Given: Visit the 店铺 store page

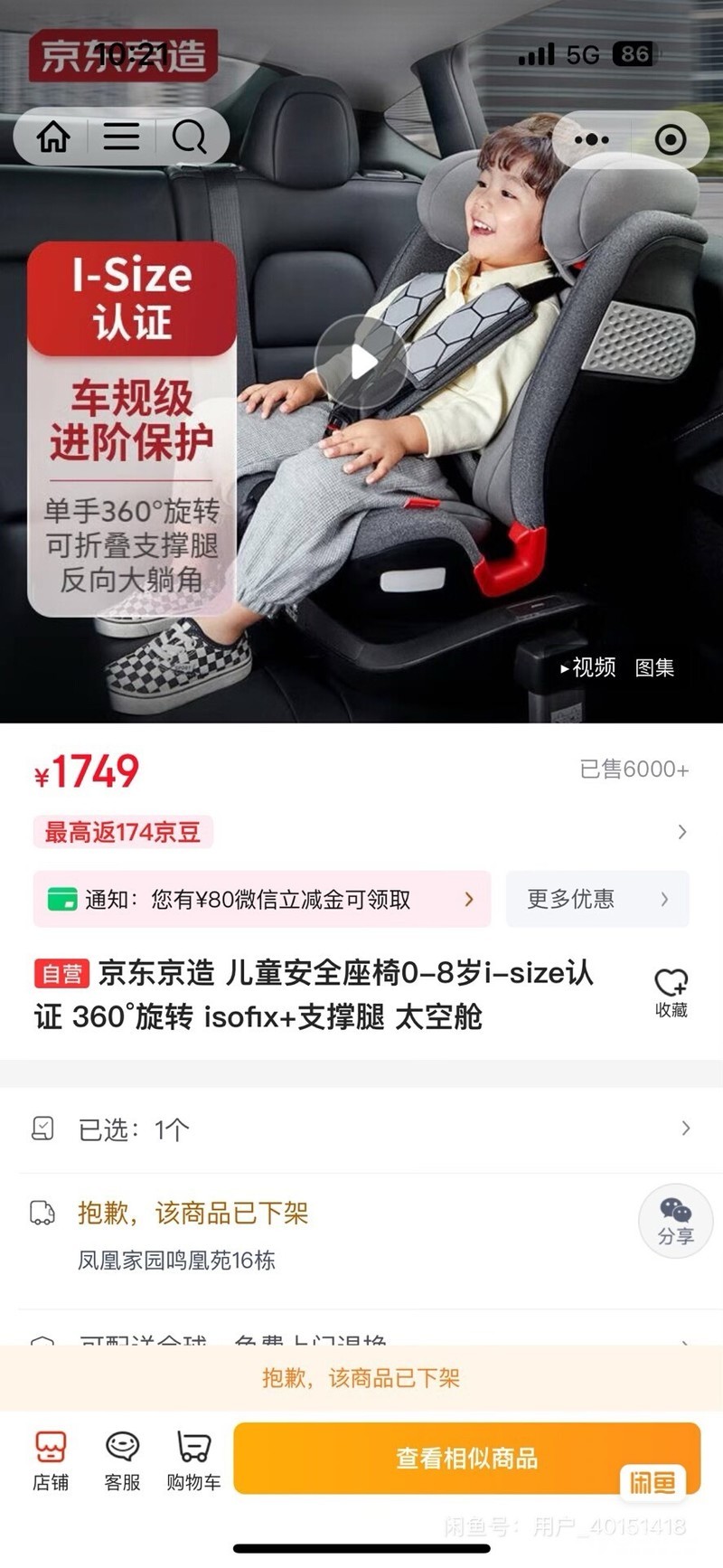Looking at the screenshot, I should coord(51,1459).
